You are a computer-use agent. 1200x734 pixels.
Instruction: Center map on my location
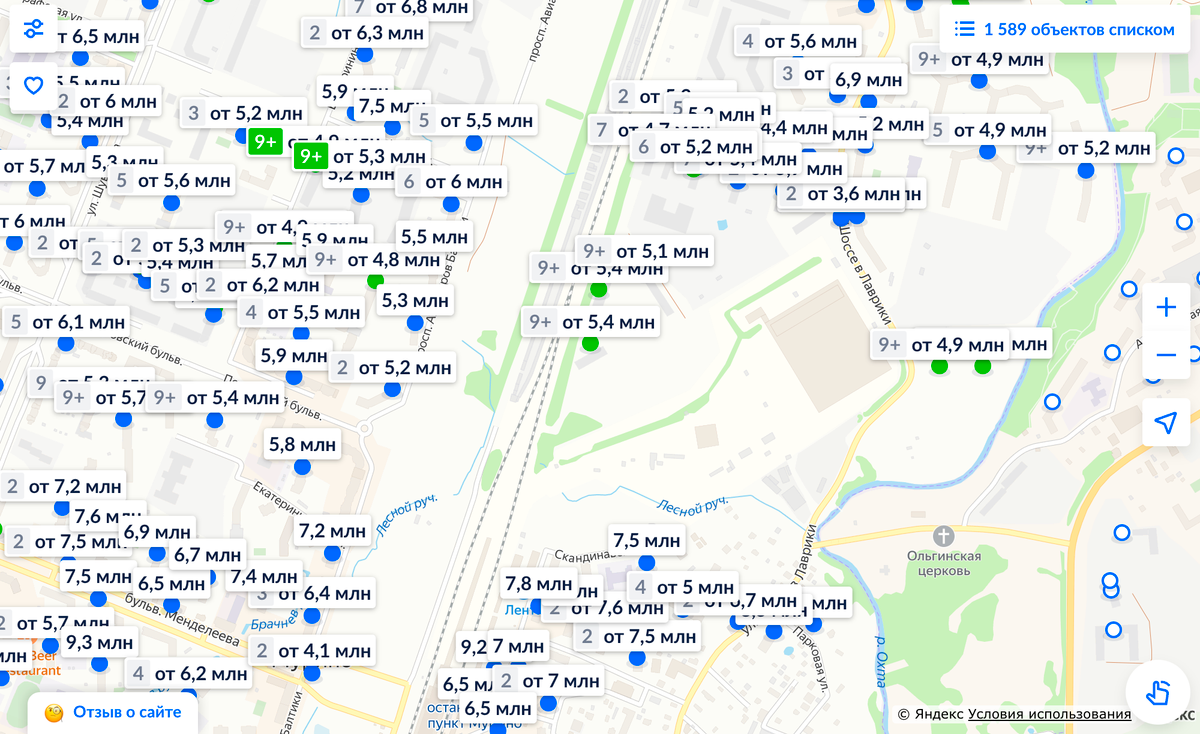(1166, 423)
